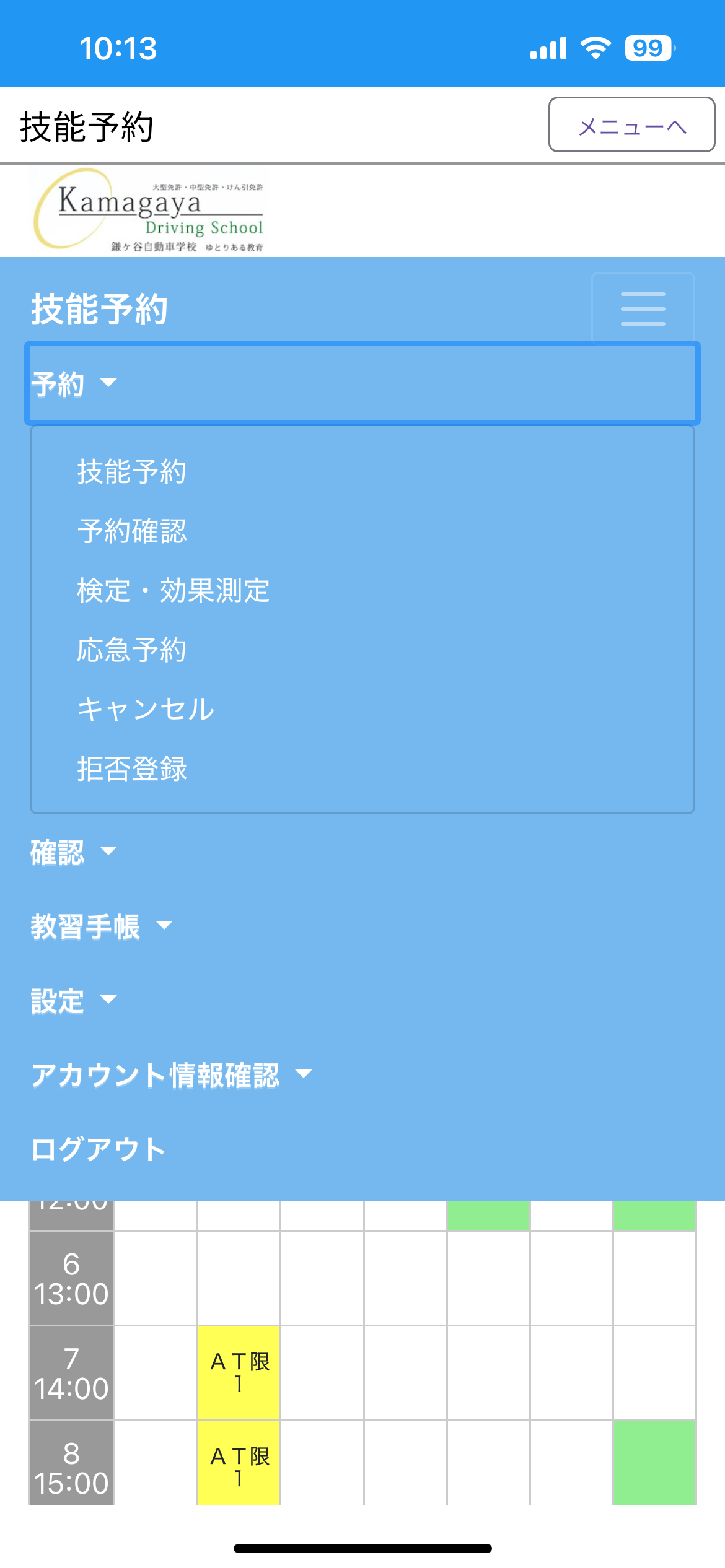Screen dimensions: 725x1568
Task: Tap ログアウト to sign out
Action: (99, 1149)
